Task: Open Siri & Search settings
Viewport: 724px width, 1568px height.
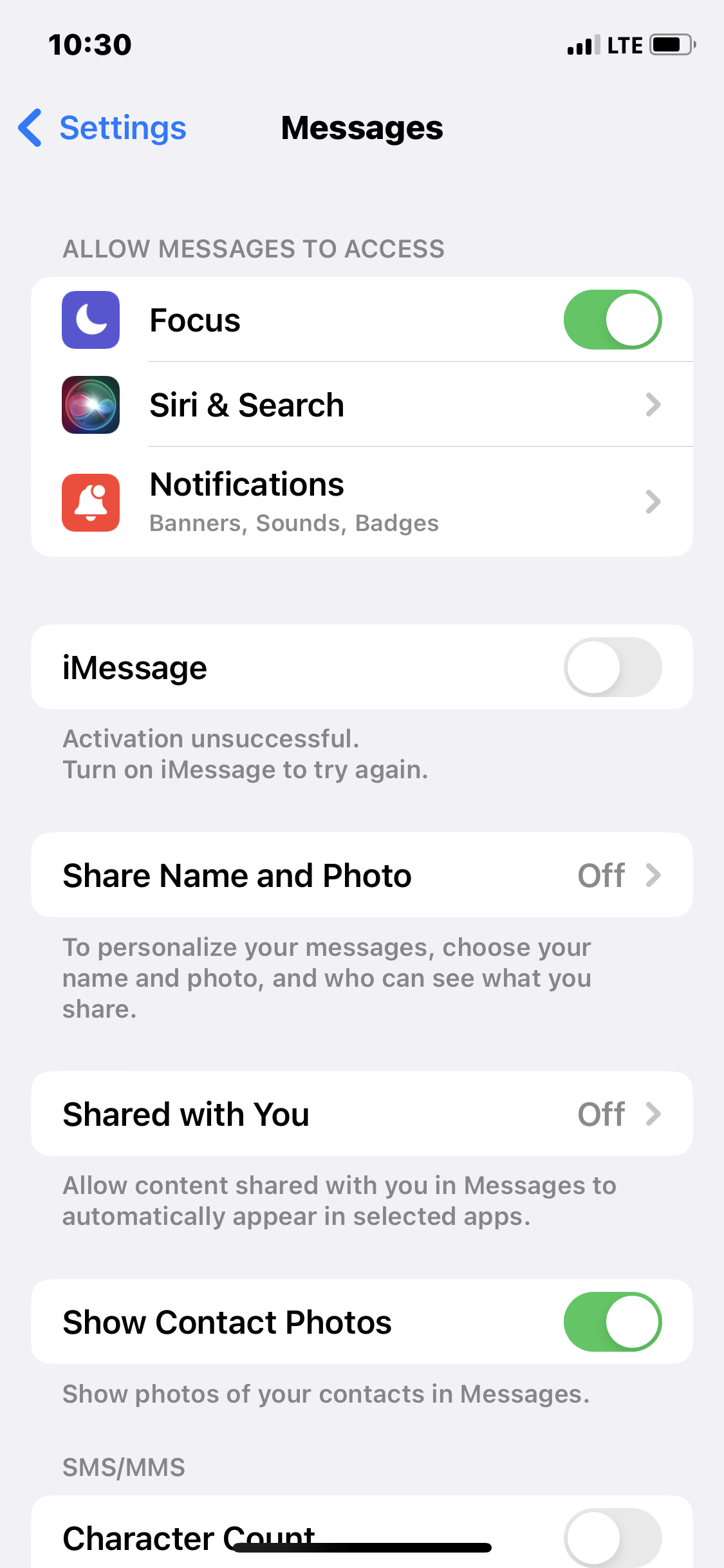Action: pyautogui.click(x=362, y=405)
